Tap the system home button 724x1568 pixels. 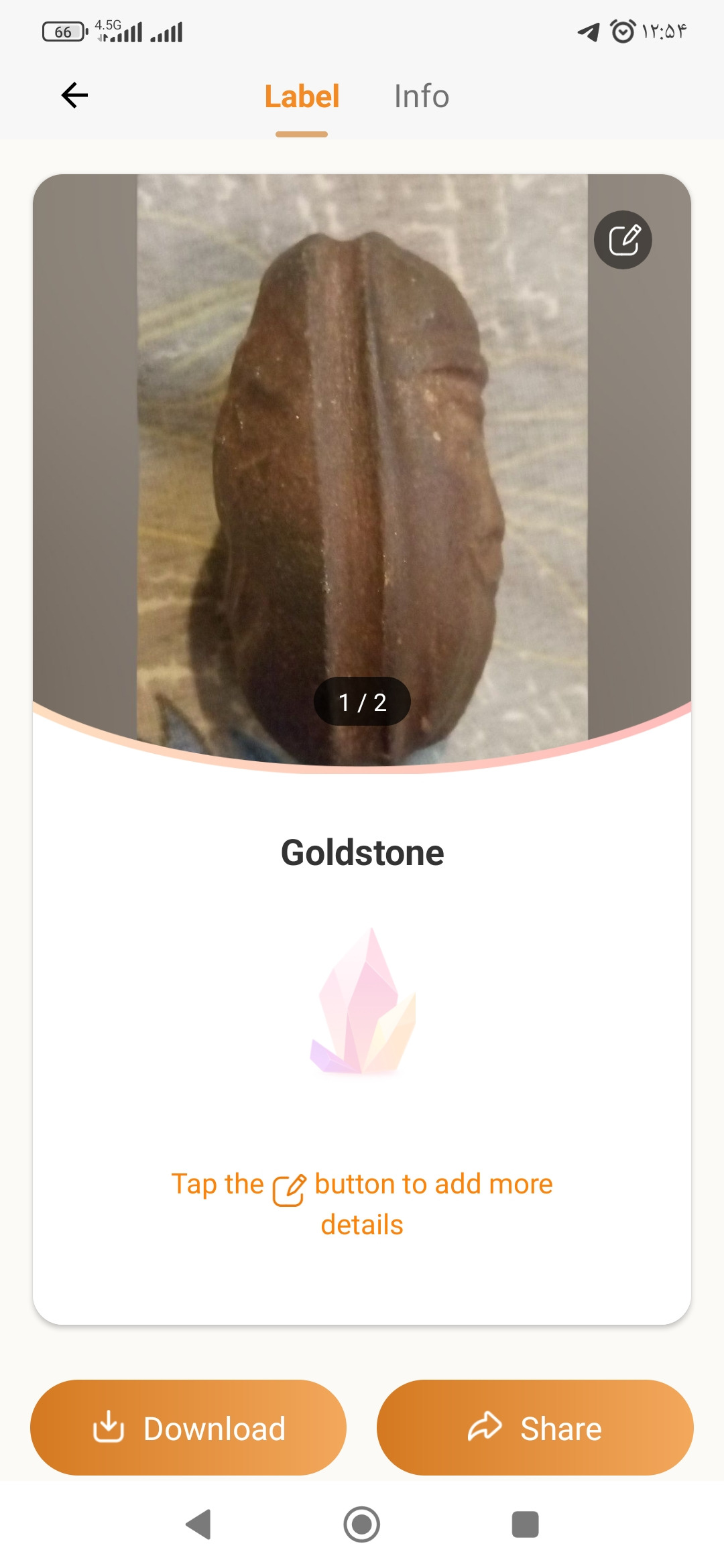click(362, 1524)
